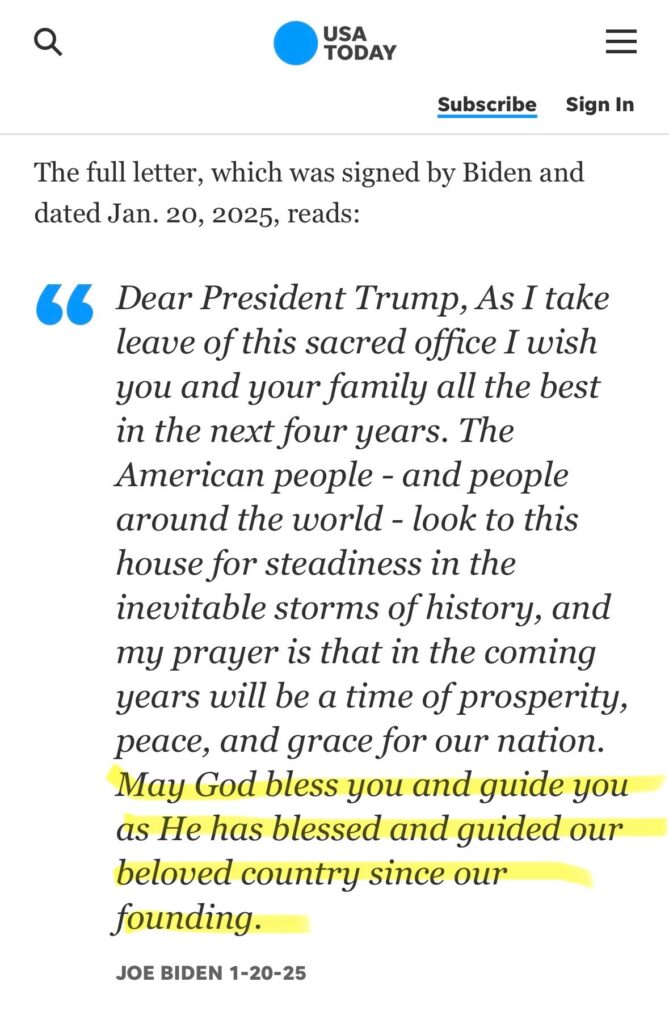Tap the Subscribe link
669x1024 pixels.
[487, 104]
